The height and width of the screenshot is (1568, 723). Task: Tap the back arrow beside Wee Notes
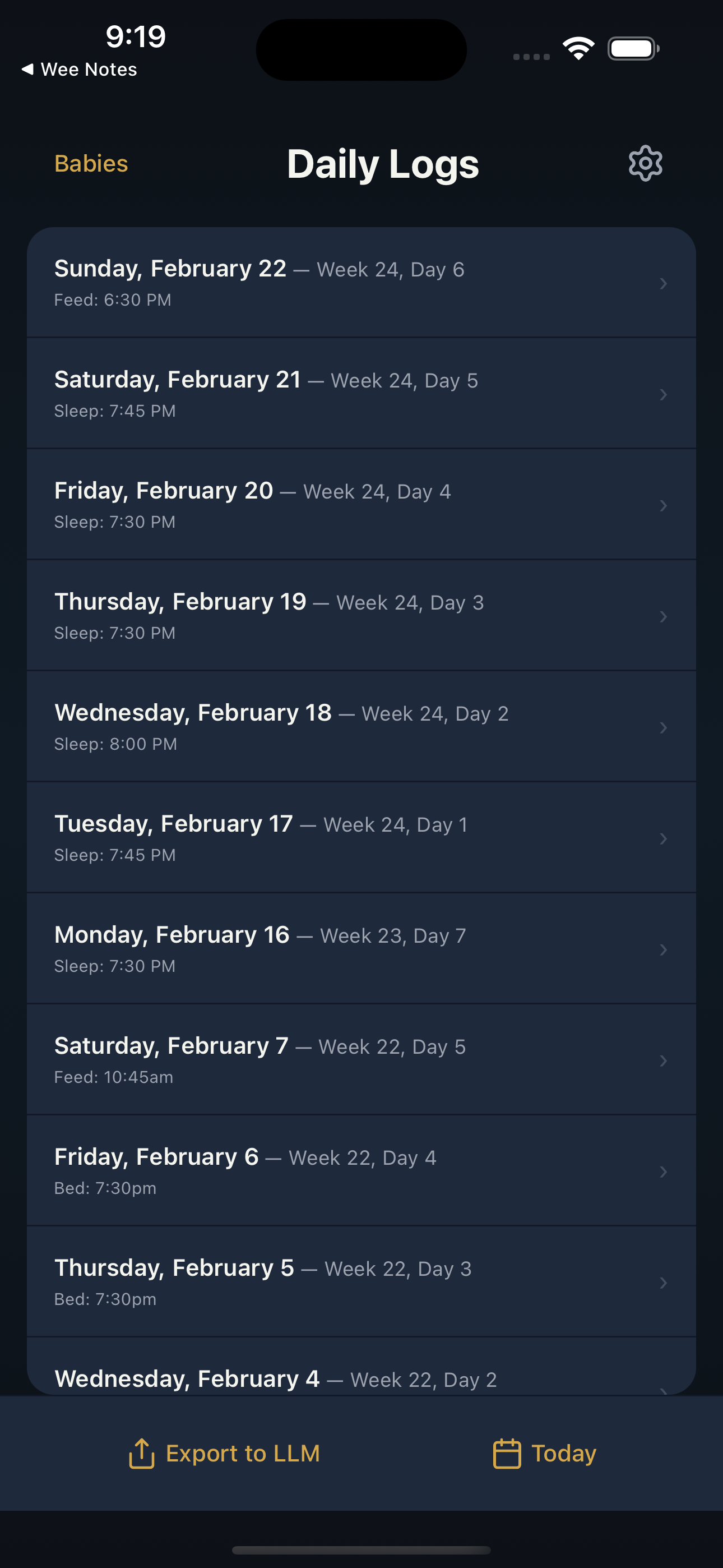click(x=29, y=70)
